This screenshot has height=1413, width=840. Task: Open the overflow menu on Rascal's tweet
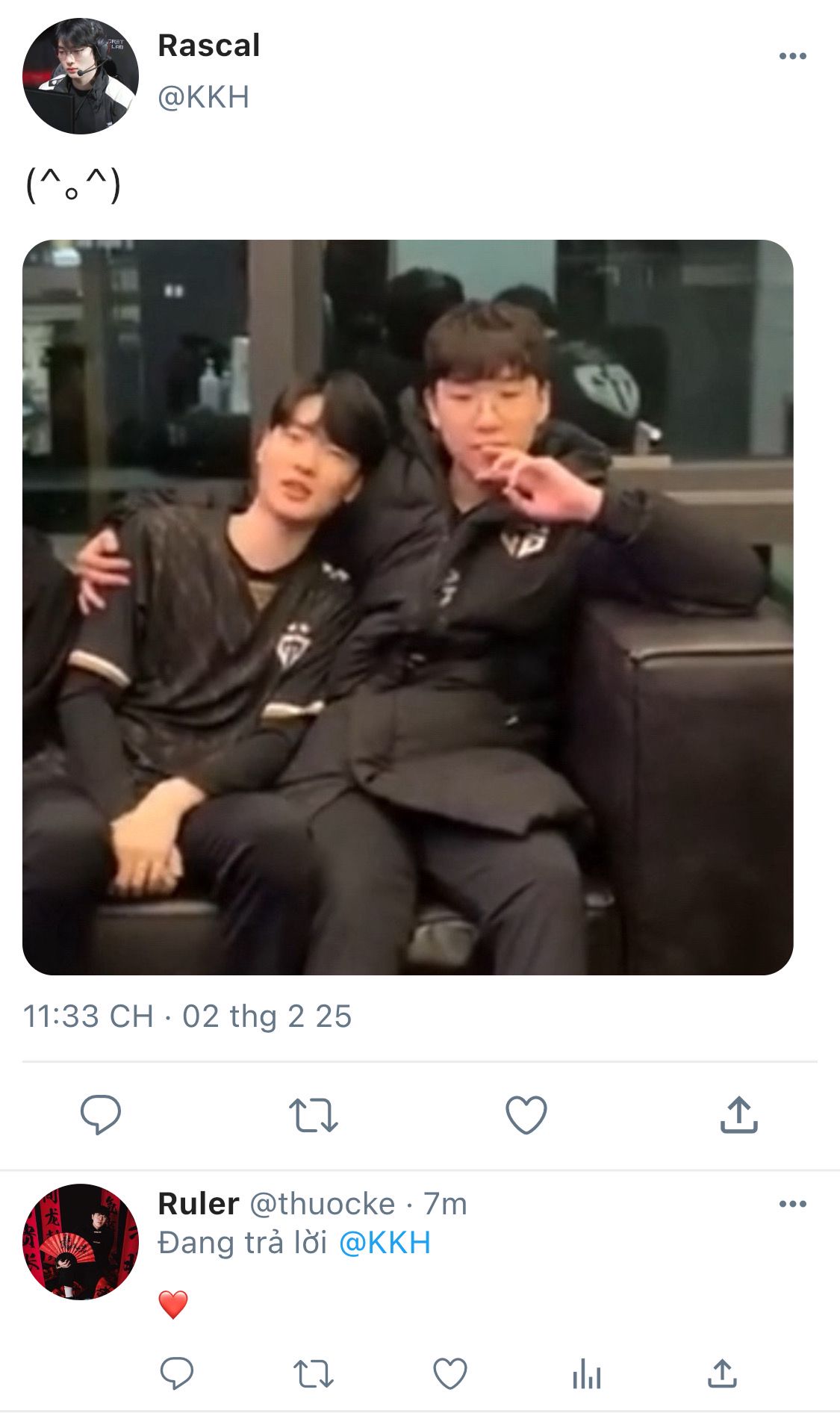click(792, 56)
